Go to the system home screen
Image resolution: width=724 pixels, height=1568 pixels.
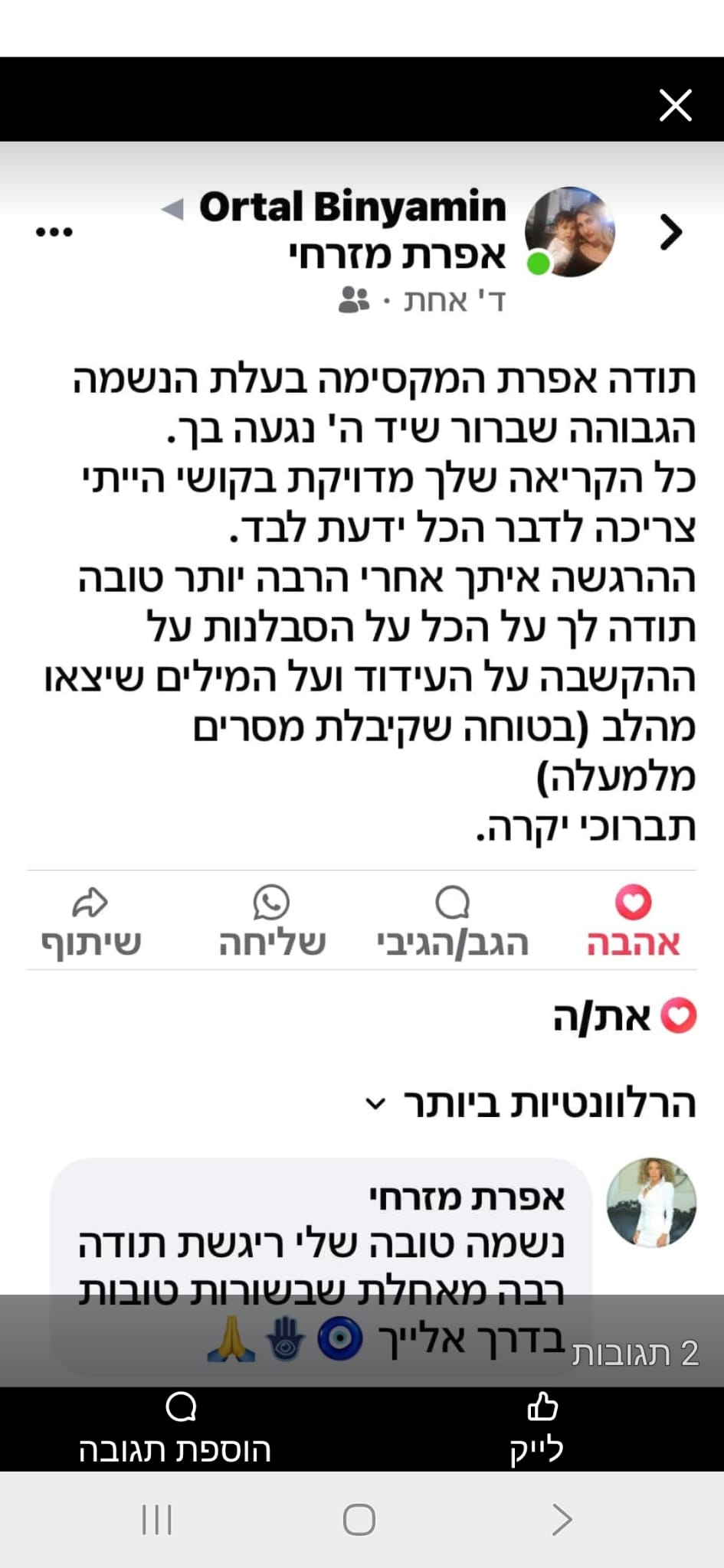(359, 1520)
